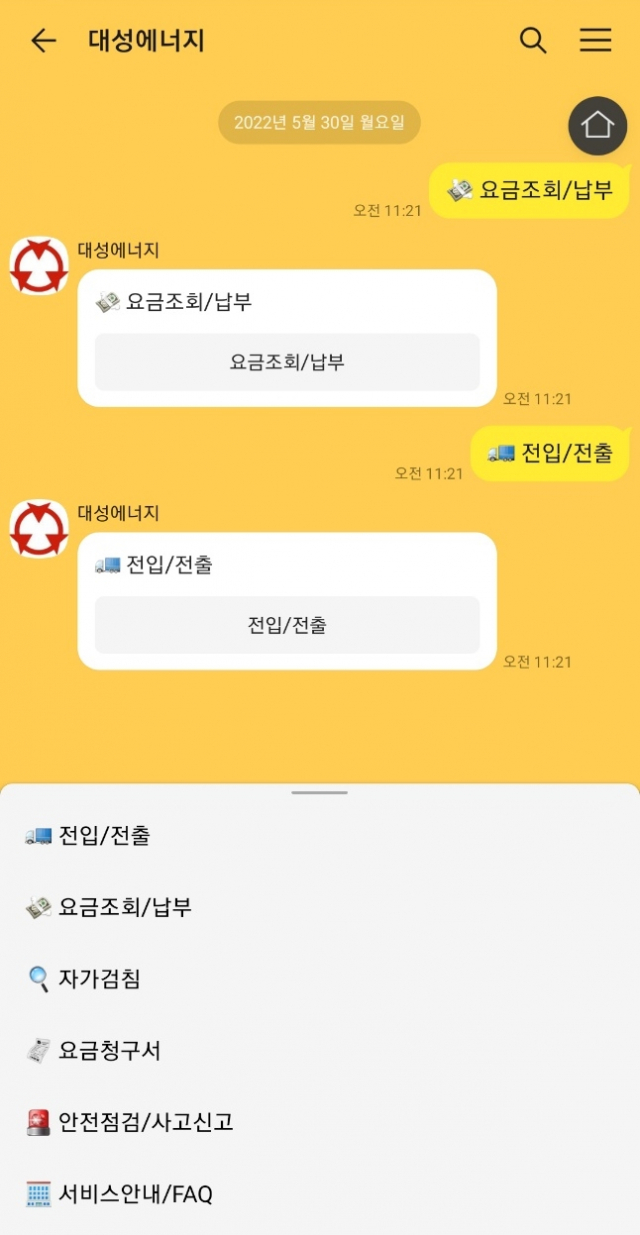This screenshot has height=1235, width=640.
Task: Open 서비스안내/FAQ menu item
Action: click(x=135, y=1194)
